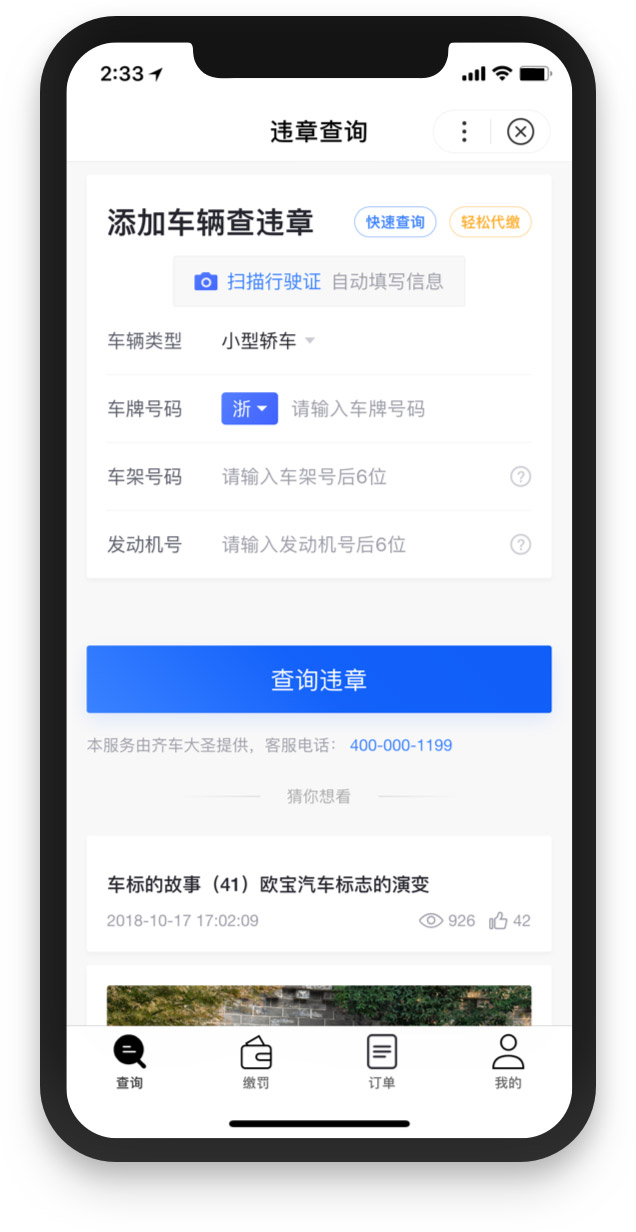Open the three-dot overflow menu
The image size is (636, 1232).
tap(464, 132)
